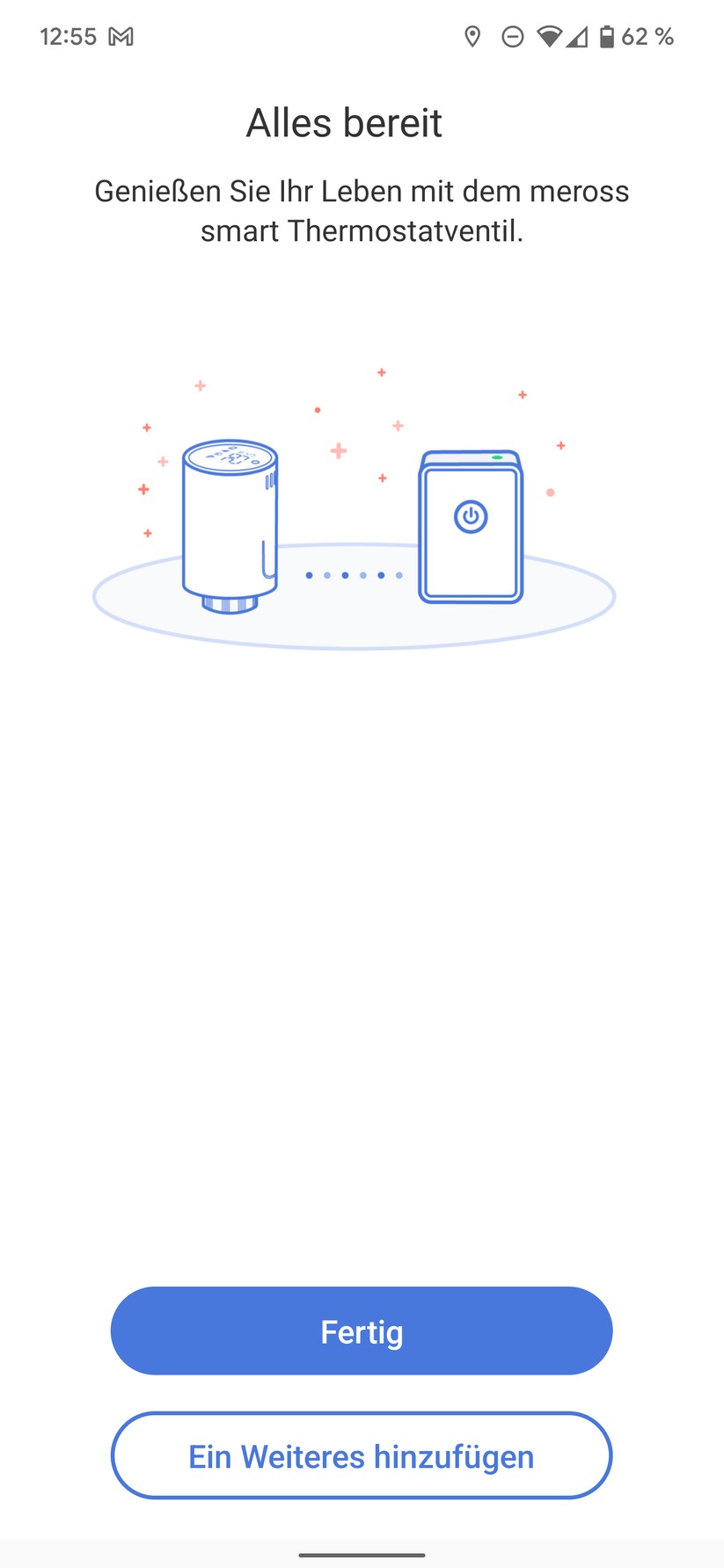Tap the Fertig button
724x1568 pixels.
362,1331
